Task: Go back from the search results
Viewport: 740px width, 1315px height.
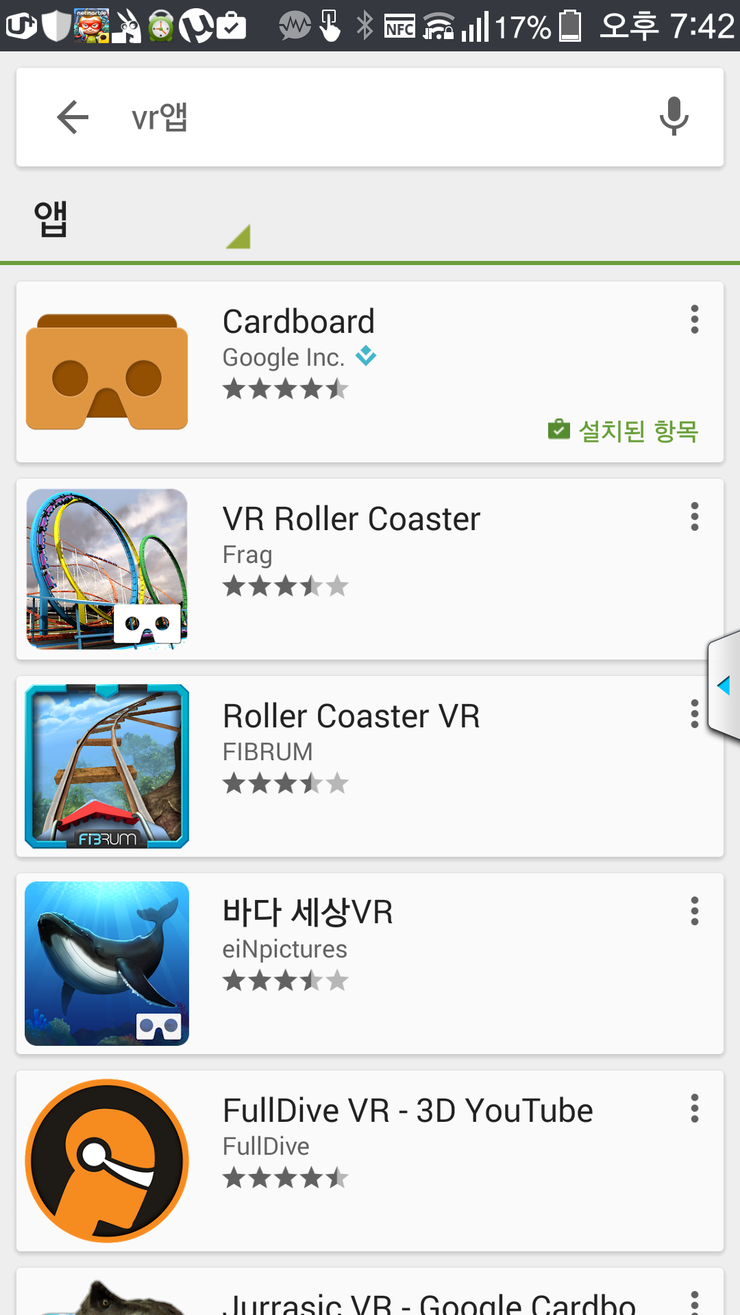Action: (x=72, y=117)
